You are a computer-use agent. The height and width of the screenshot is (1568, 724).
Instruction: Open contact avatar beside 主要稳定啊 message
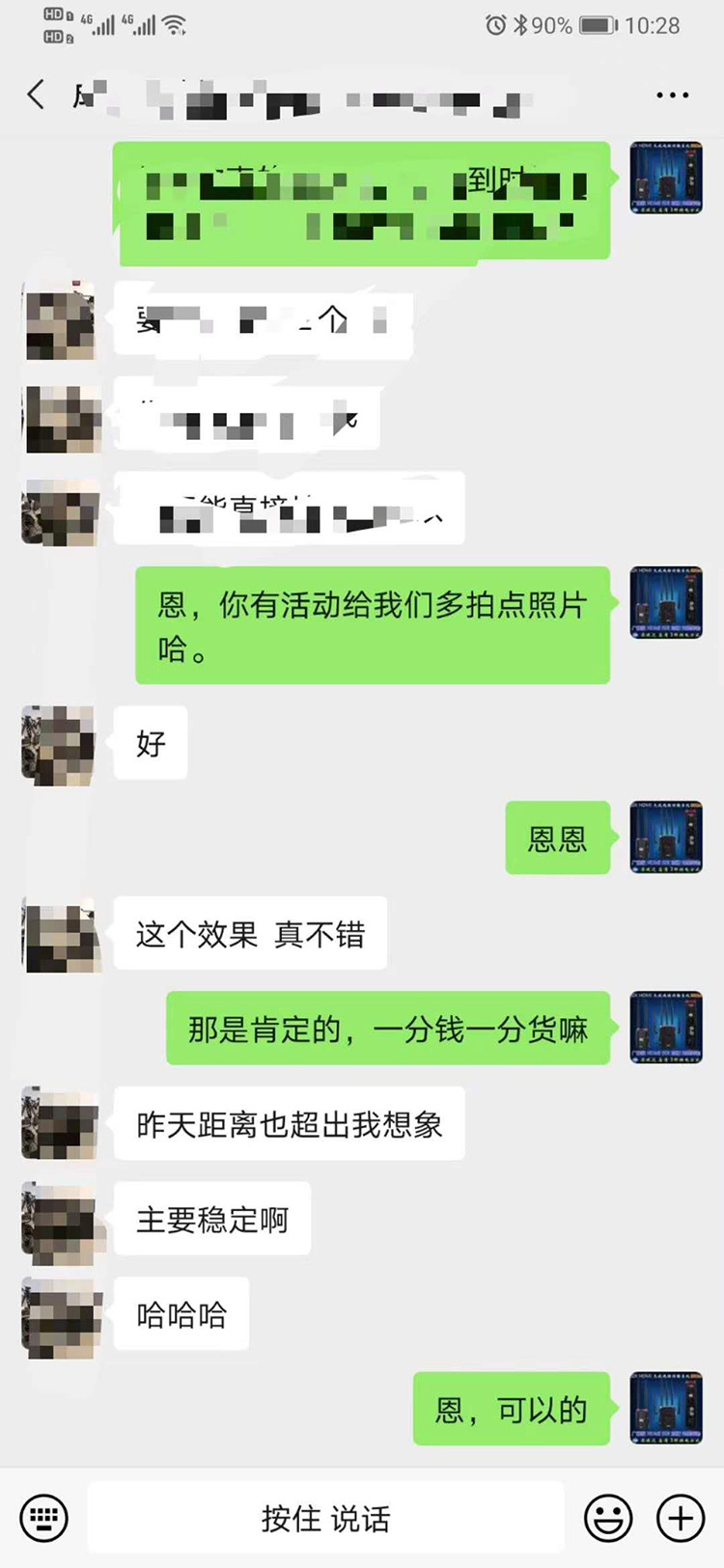[61, 1220]
